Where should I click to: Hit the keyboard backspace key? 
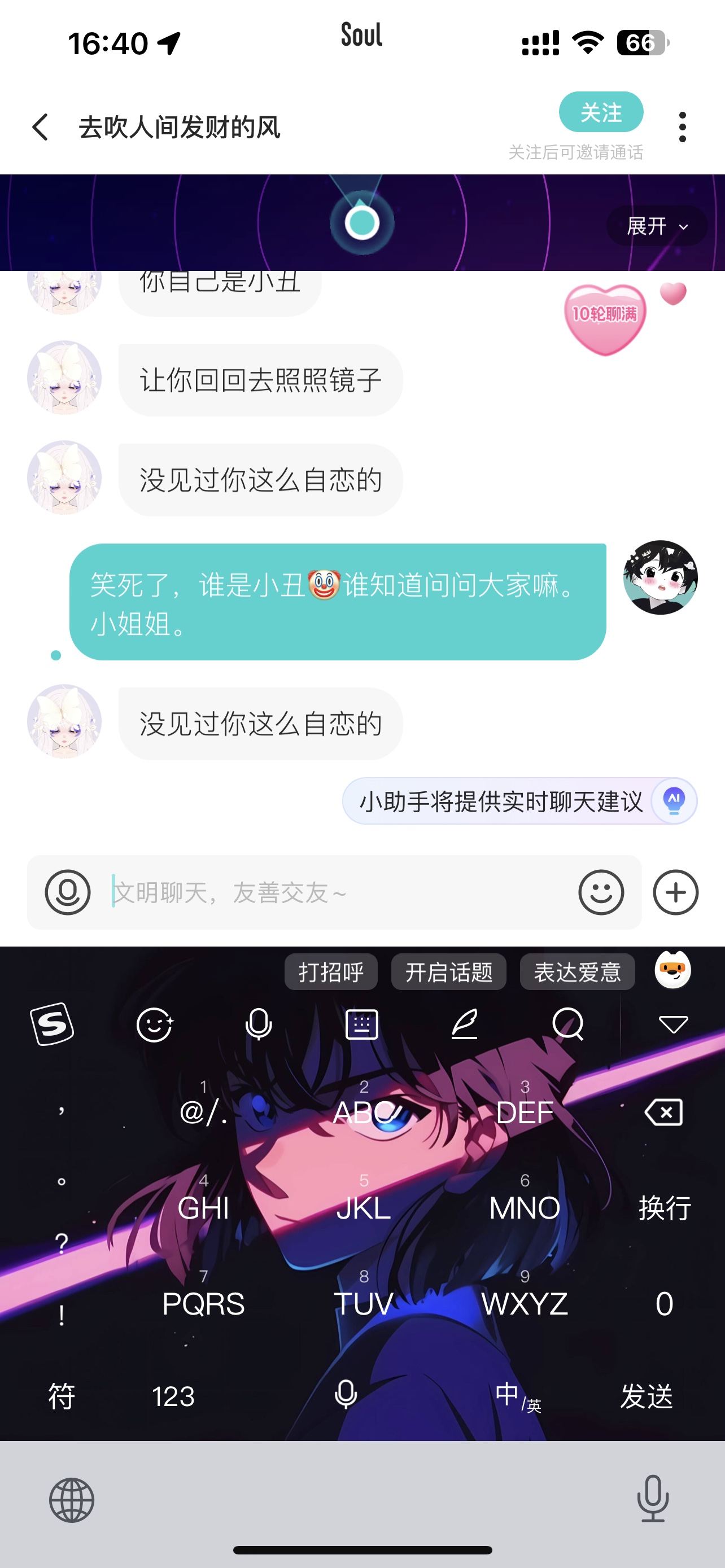663,1112
